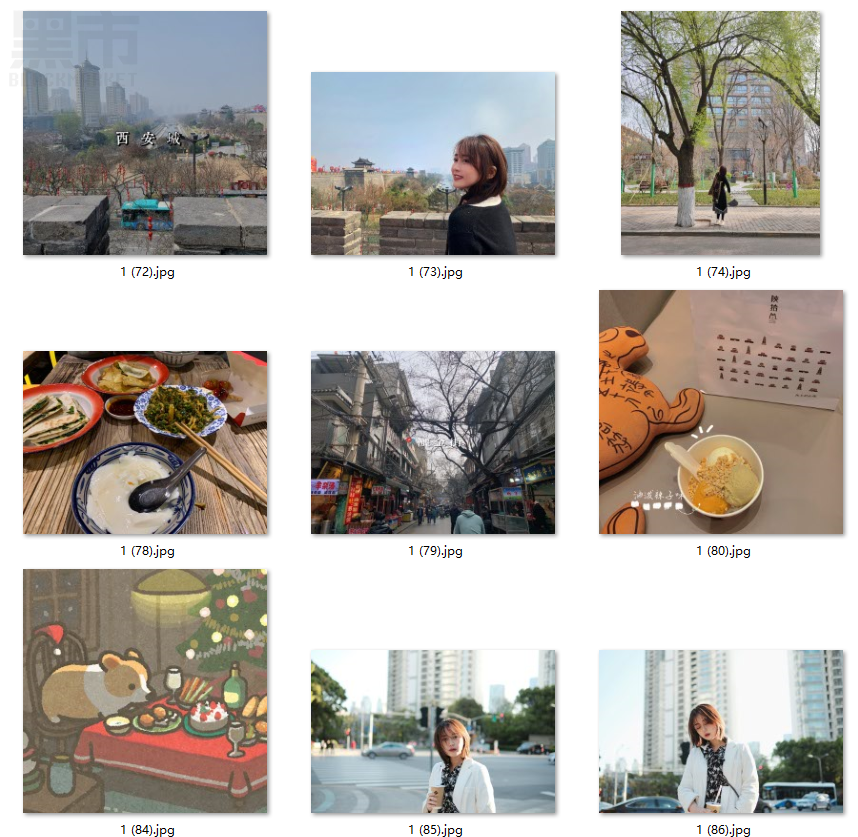Open the file 1 (80).jpg
Viewport: 858px width, 837px height.
[720, 412]
